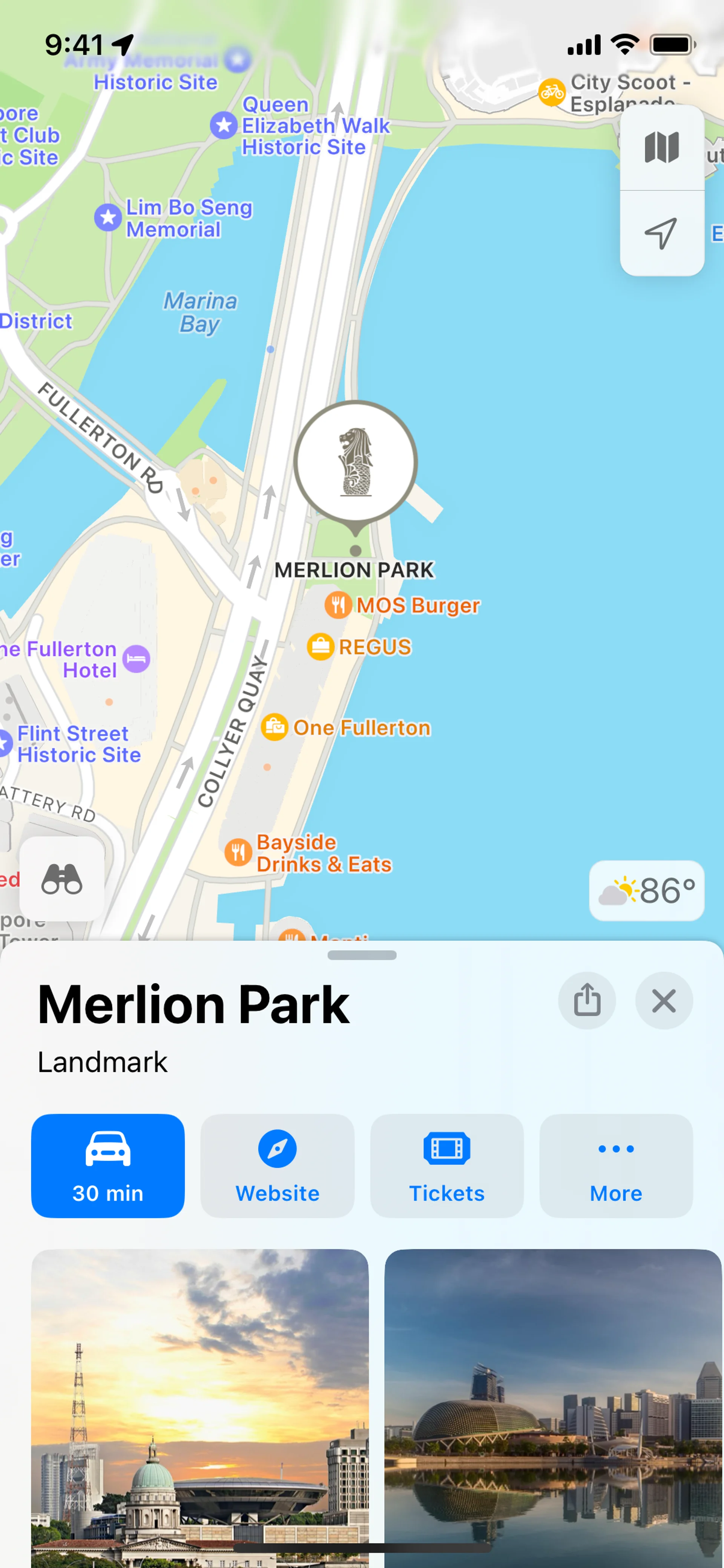Image resolution: width=724 pixels, height=1568 pixels.
Task: Open the map mode selector
Action: tap(661, 147)
